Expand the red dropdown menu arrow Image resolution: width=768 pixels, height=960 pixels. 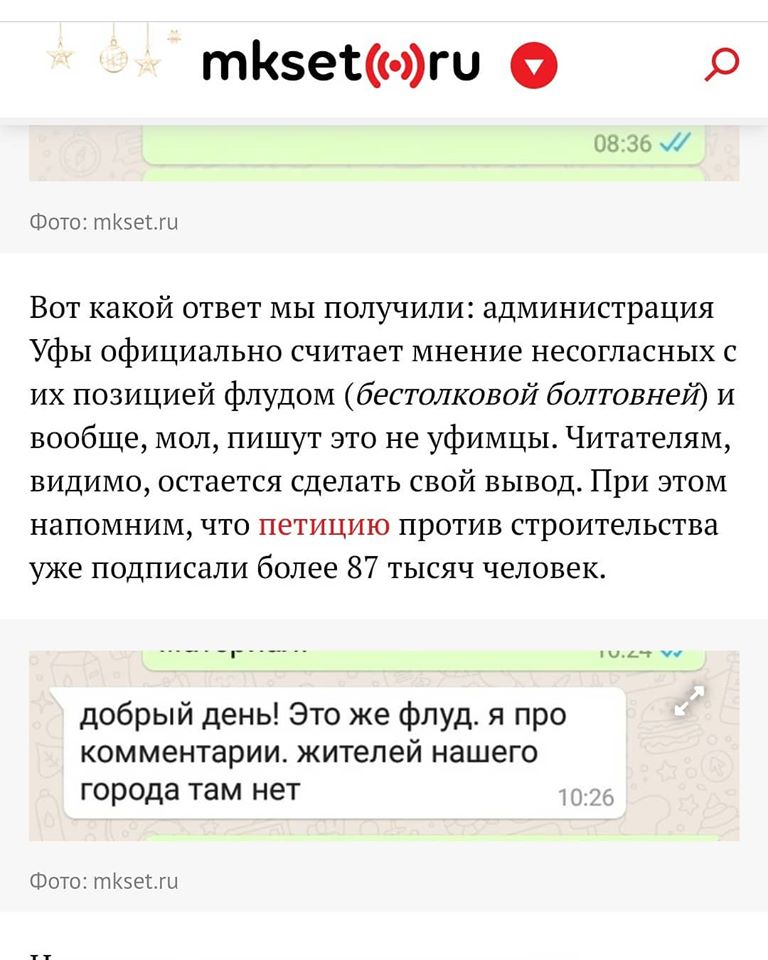pyautogui.click(x=533, y=67)
